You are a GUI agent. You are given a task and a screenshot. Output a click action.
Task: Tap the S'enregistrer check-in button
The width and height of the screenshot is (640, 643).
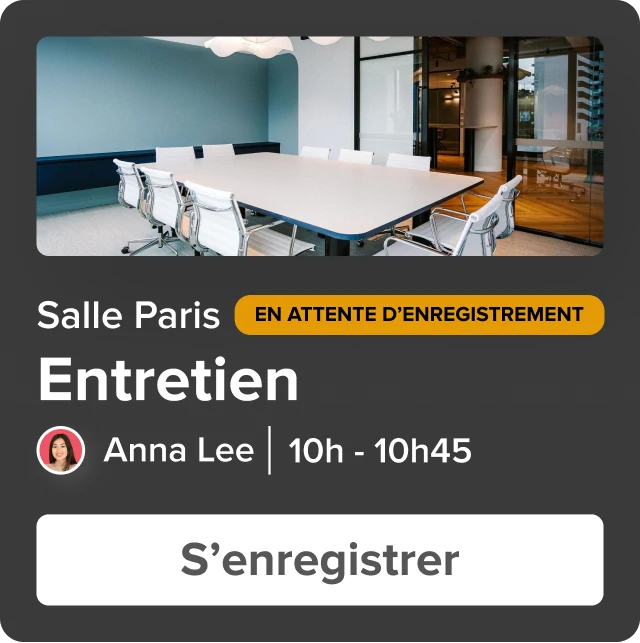320,559
